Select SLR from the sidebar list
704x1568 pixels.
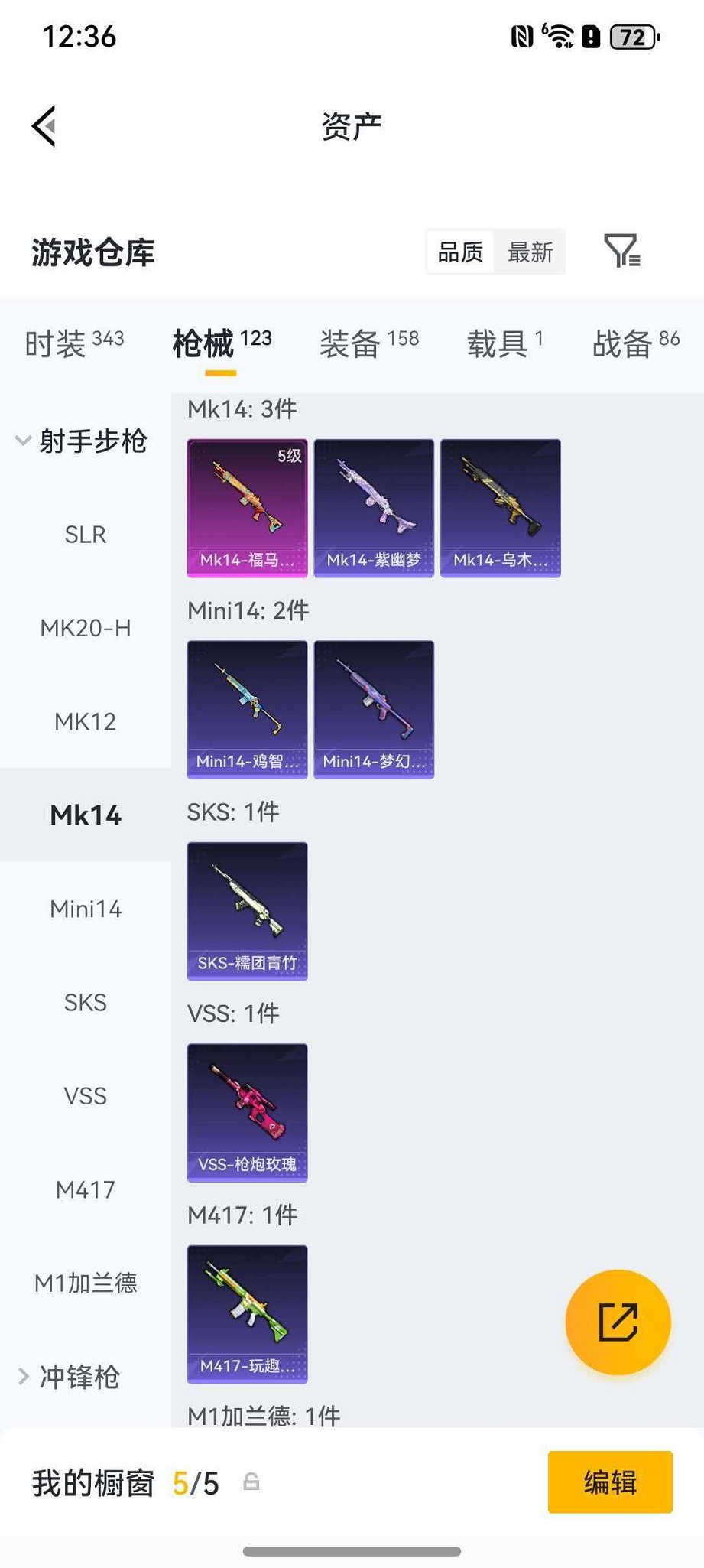click(x=85, y=535)
